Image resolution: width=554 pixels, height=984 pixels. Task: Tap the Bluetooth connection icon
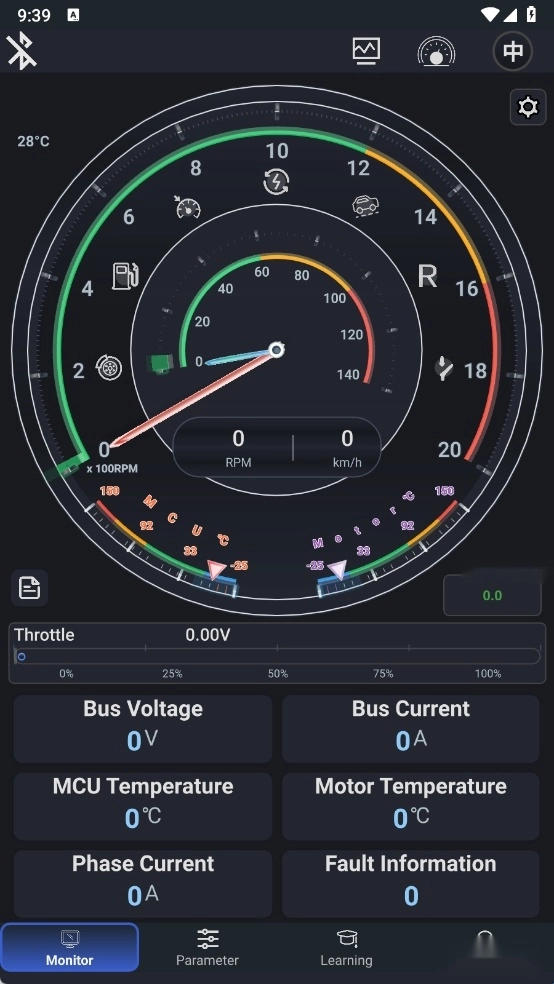coord(22,51)
